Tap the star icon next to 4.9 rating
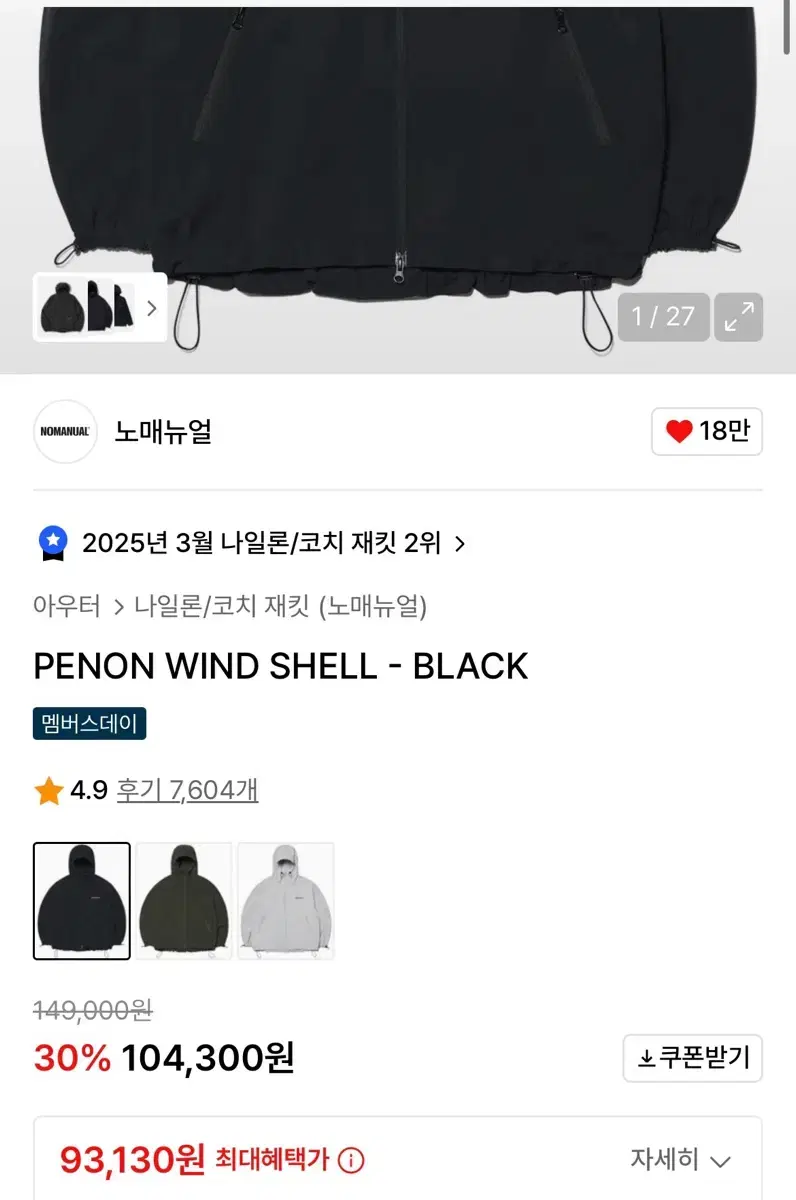 [x=47, y=789]
